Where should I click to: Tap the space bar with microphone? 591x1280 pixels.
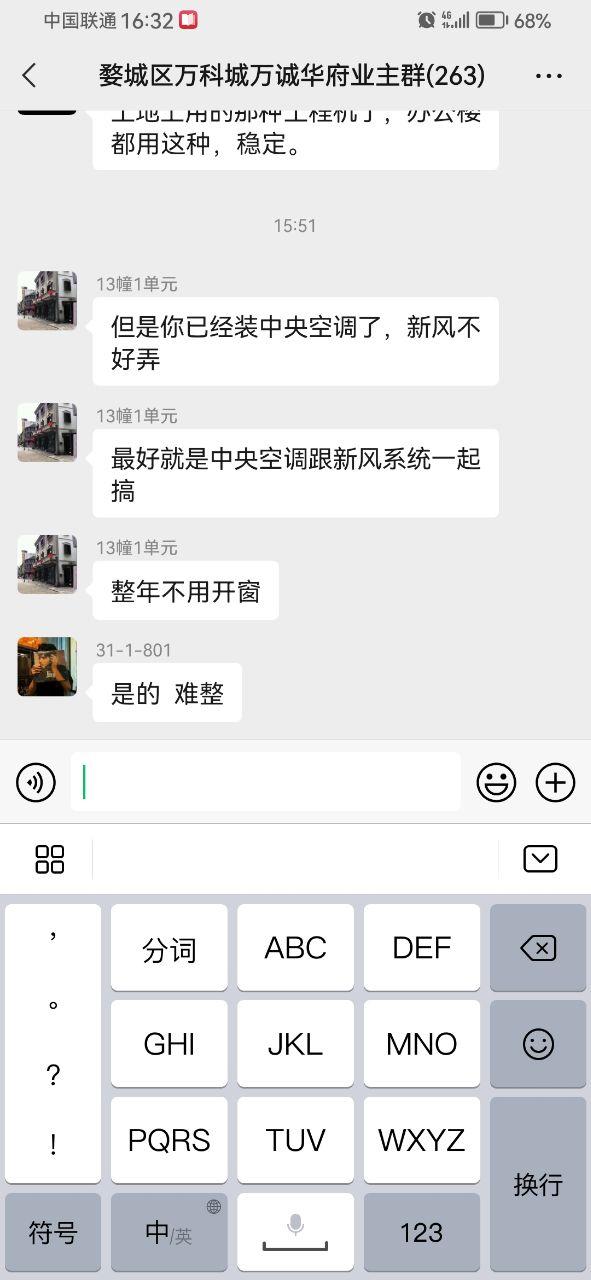295,1232
